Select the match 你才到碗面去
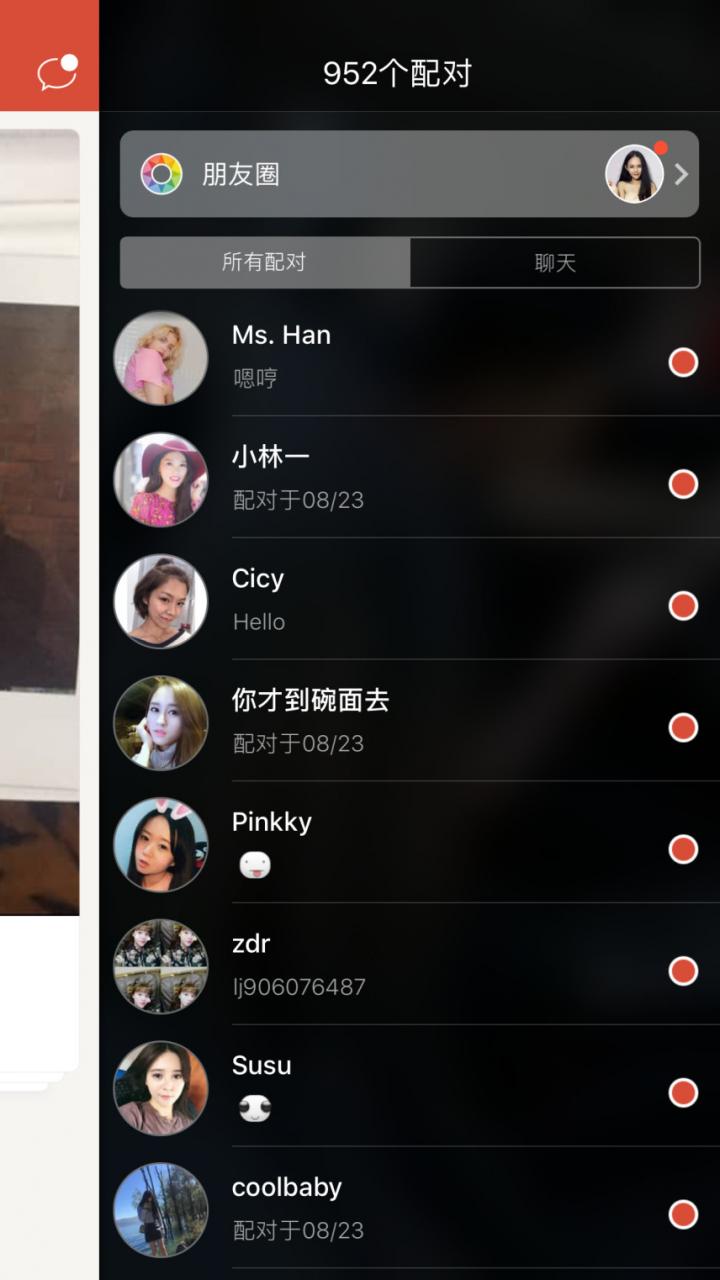The height and width of the screenshot is (1280, 720). click(x=409, y=722)
